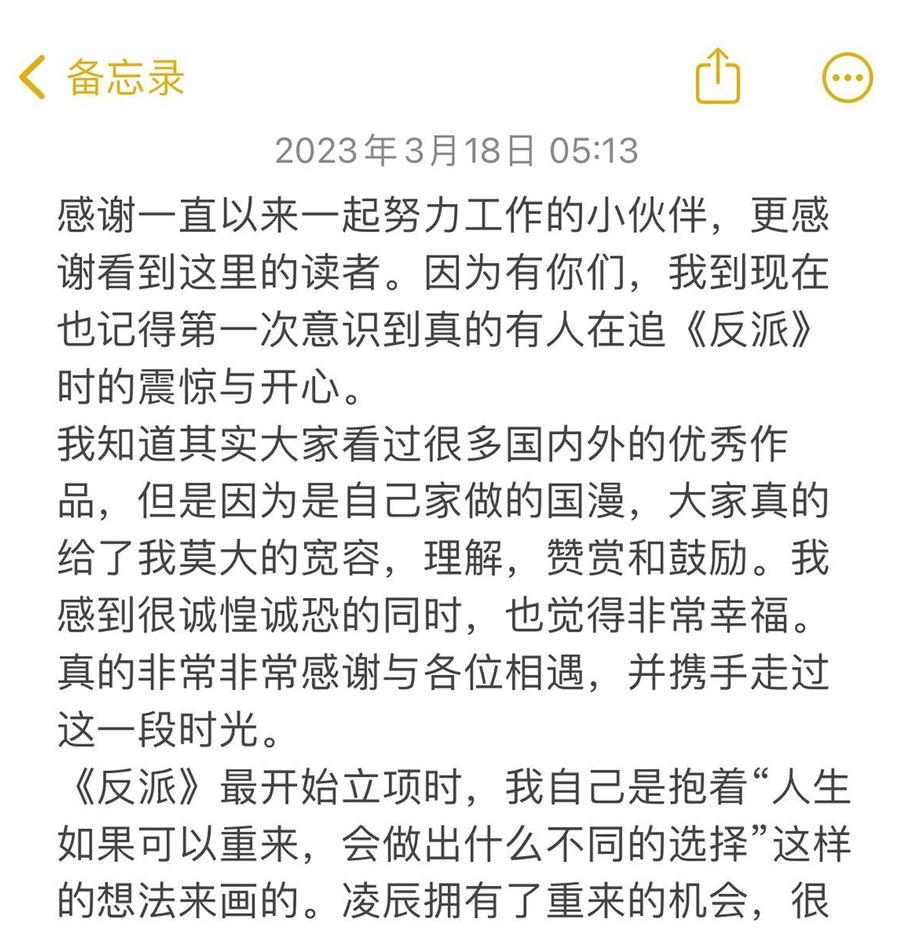Open the more options menu
Screen dimensions: 900x929
847,77
